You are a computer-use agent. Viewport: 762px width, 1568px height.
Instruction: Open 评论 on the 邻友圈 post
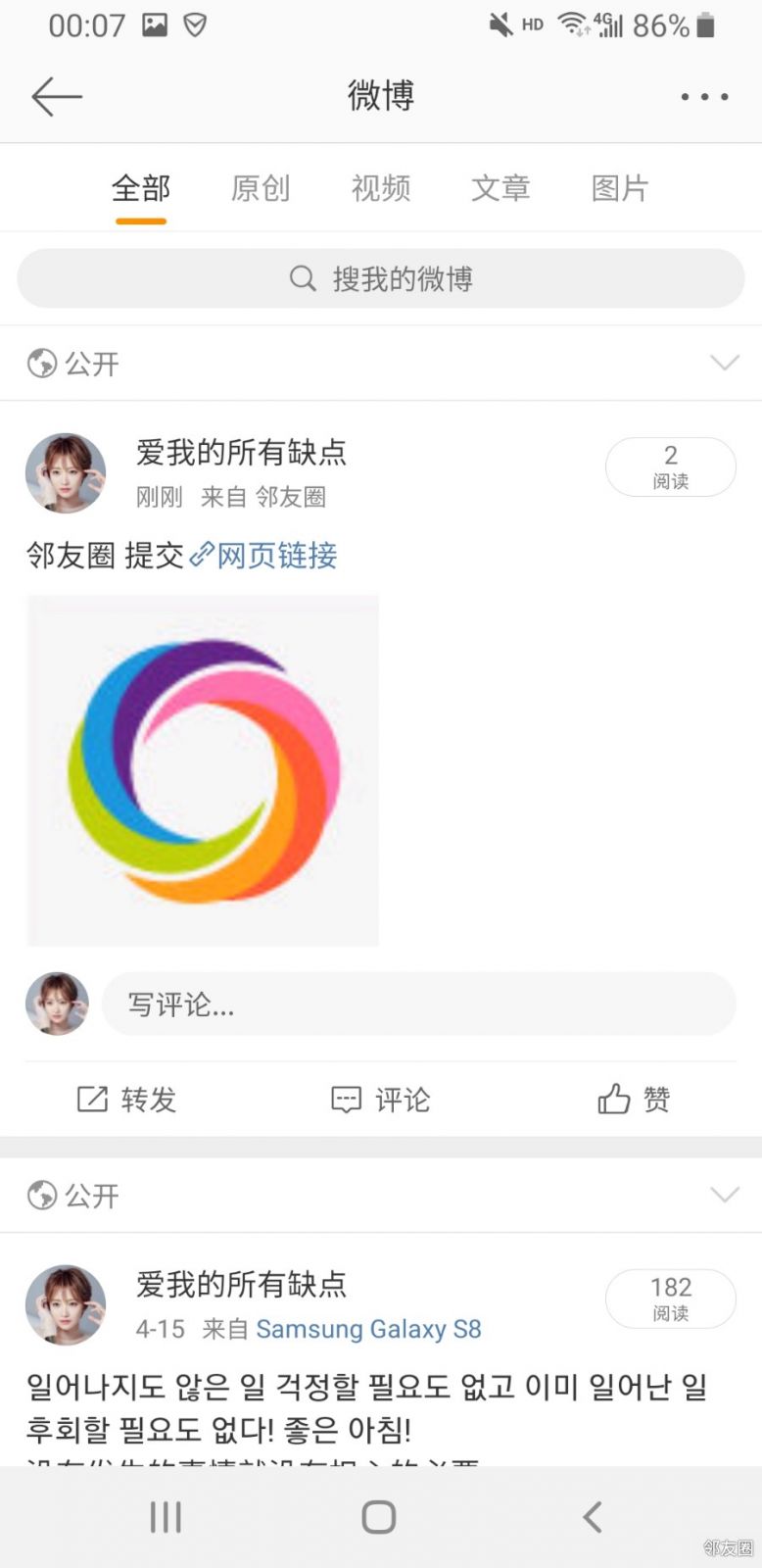pos(381,1100)
